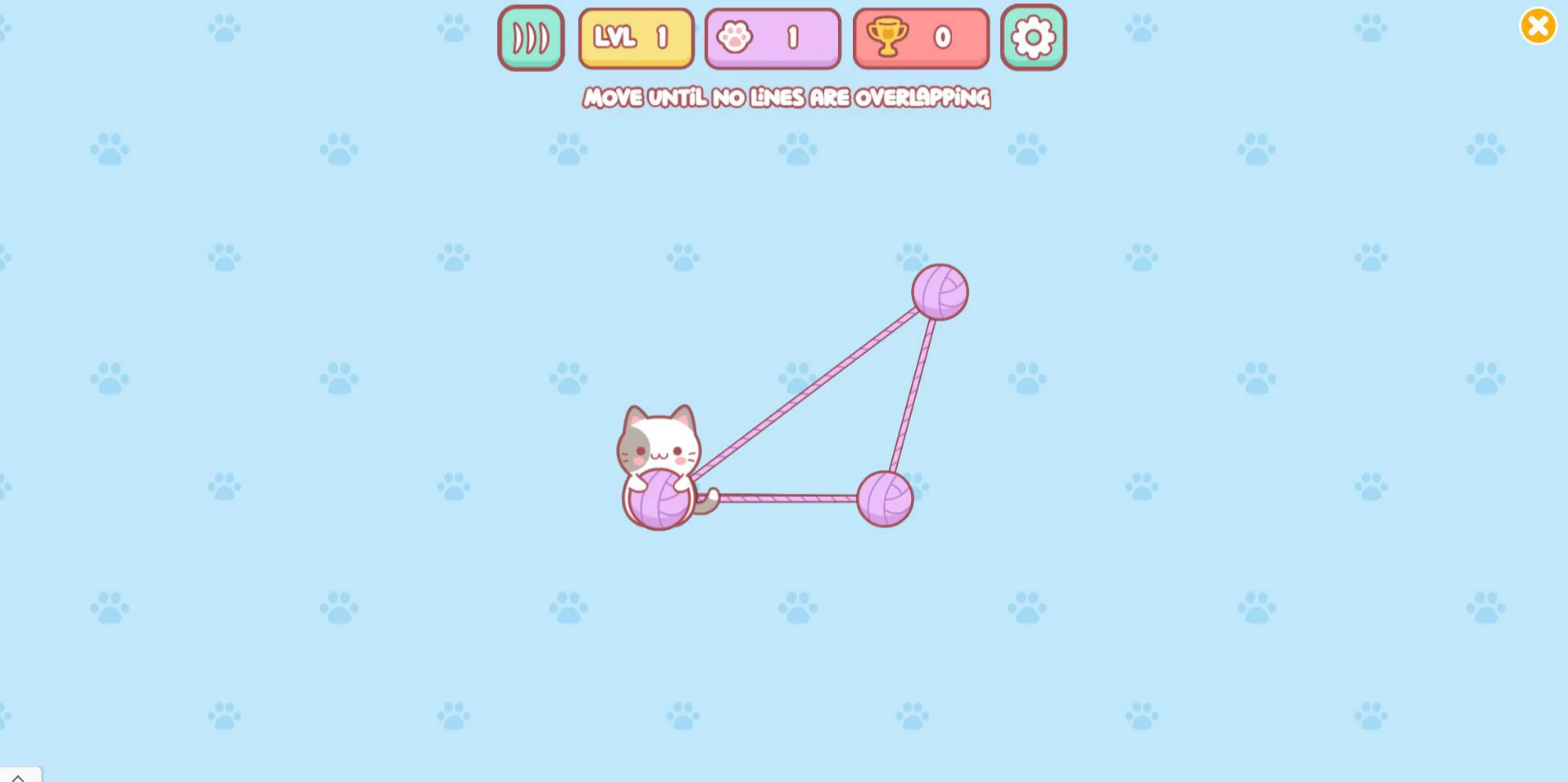Tap the sound waves button
1568x782 pixels.
(x=531, y=38)
